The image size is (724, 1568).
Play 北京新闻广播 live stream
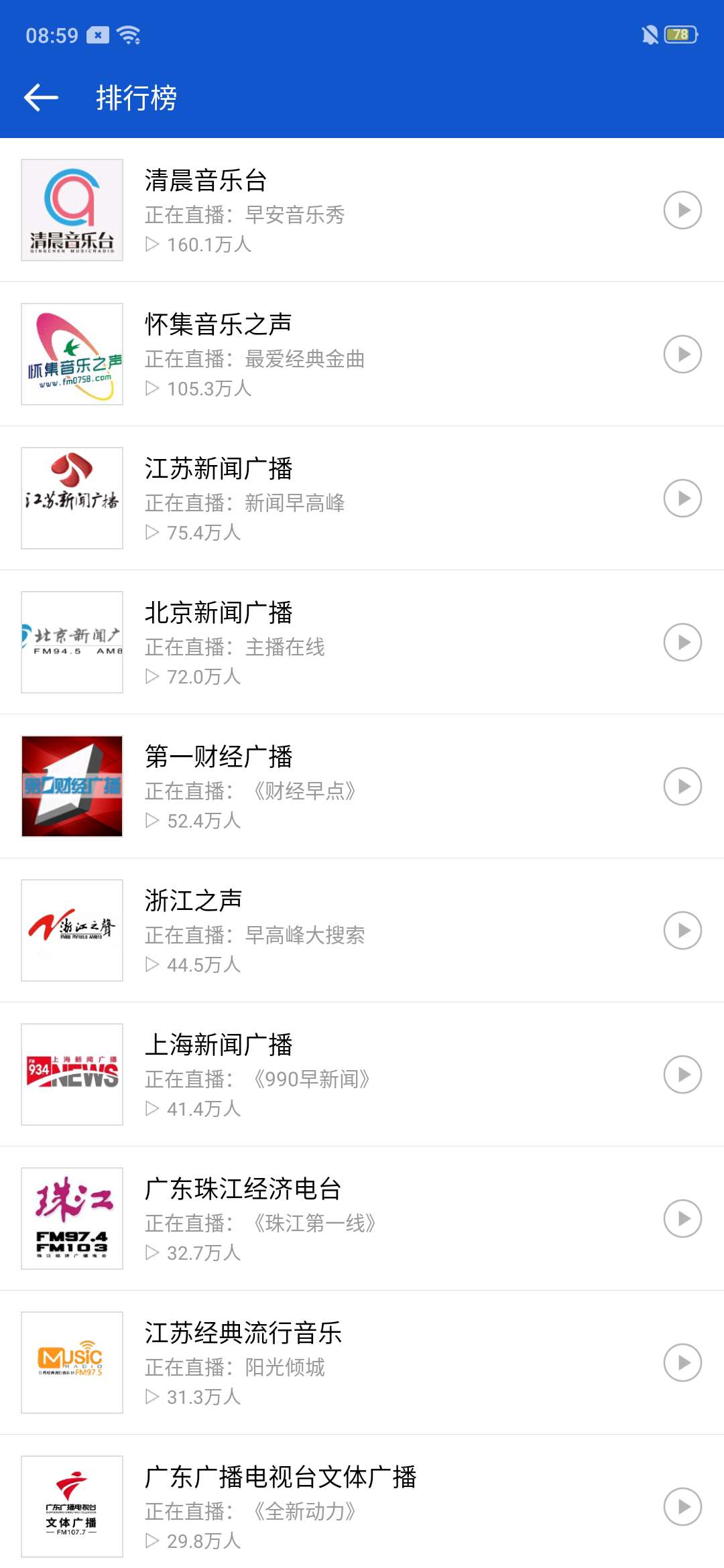pos(682,643)
